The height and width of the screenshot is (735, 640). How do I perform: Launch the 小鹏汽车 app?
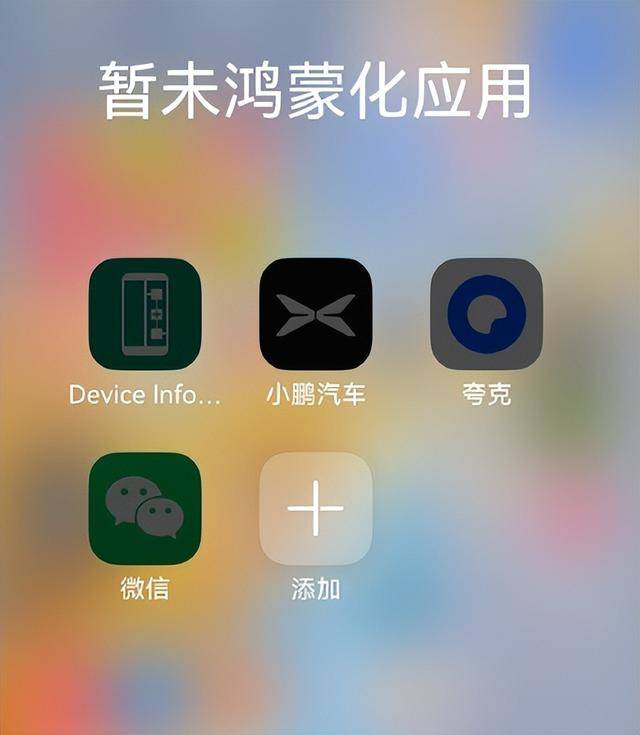pos(315,314)
